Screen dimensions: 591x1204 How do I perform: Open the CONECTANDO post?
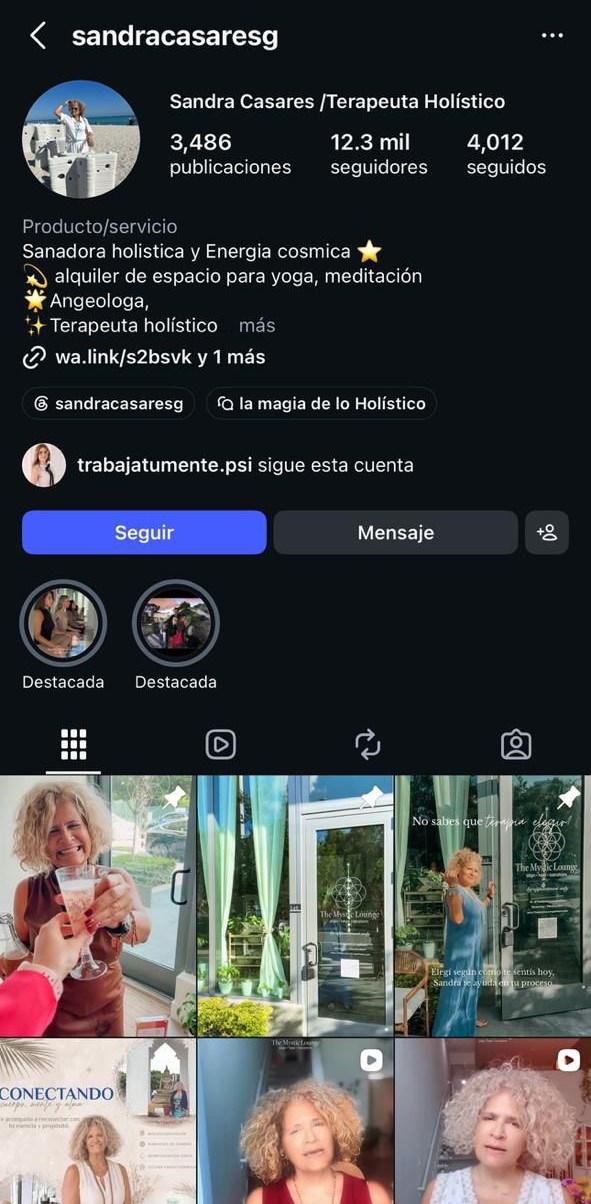[x=97, y=1121]
